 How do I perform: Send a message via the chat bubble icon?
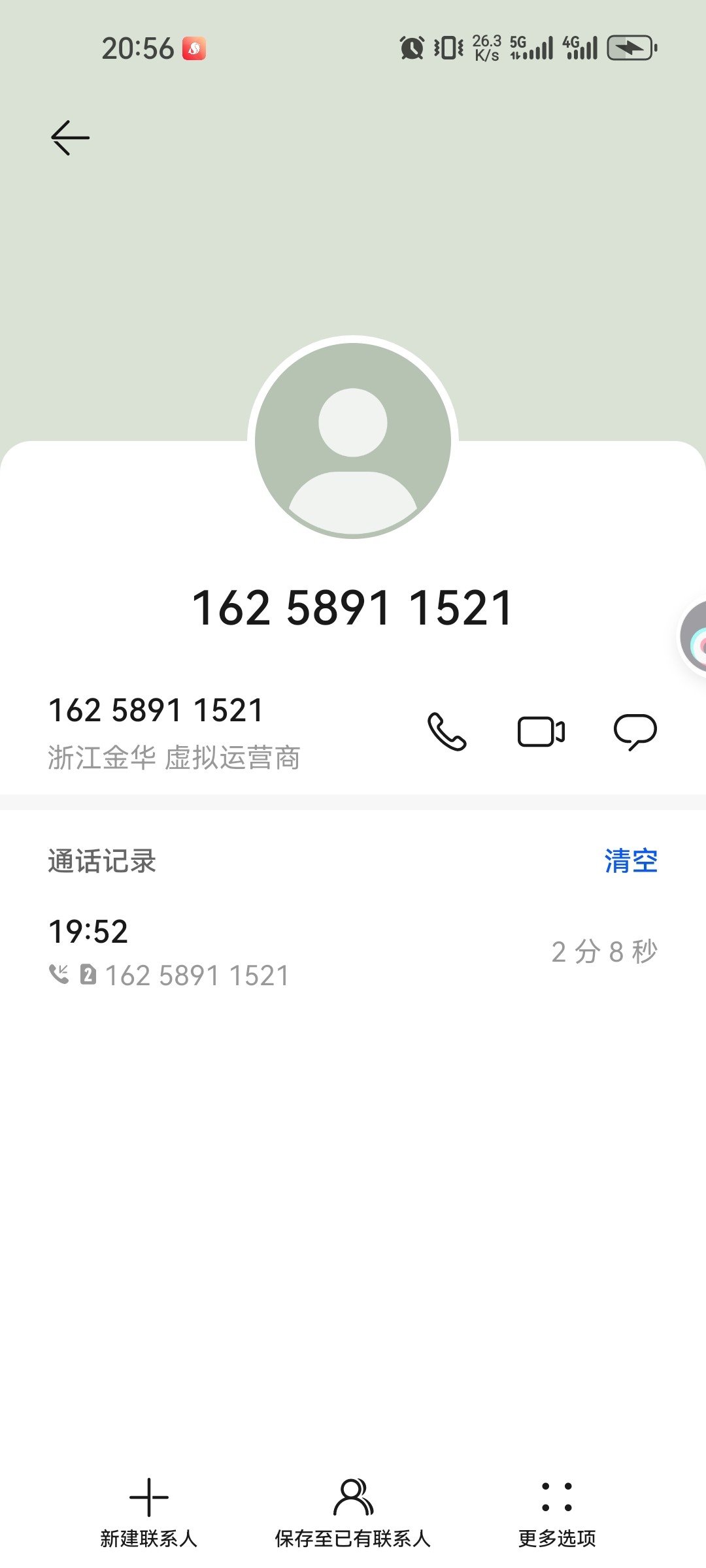635,731
